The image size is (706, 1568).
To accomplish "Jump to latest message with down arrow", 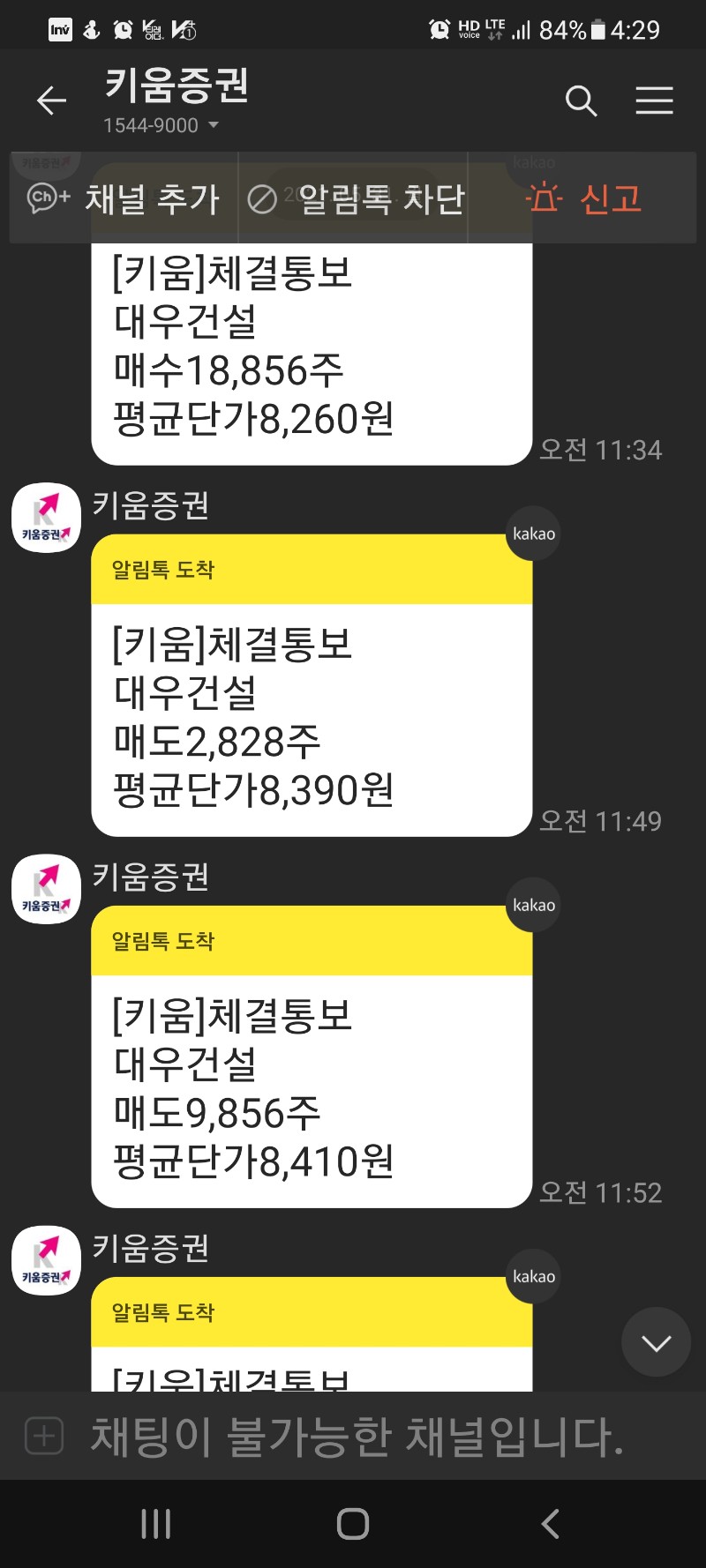I will point(656,1342).
